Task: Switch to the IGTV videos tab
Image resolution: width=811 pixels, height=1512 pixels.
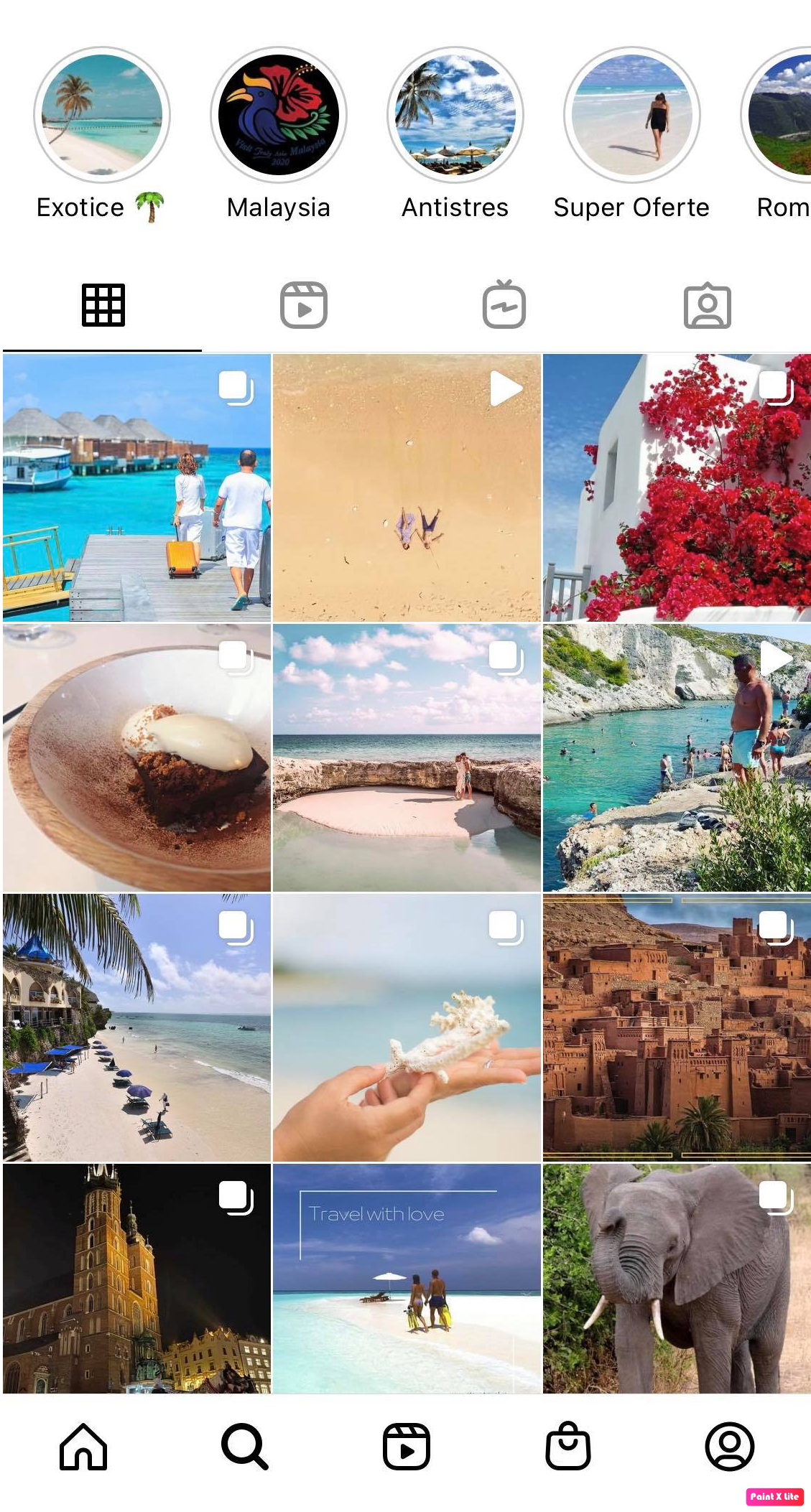Action: (x=504, y=305)
